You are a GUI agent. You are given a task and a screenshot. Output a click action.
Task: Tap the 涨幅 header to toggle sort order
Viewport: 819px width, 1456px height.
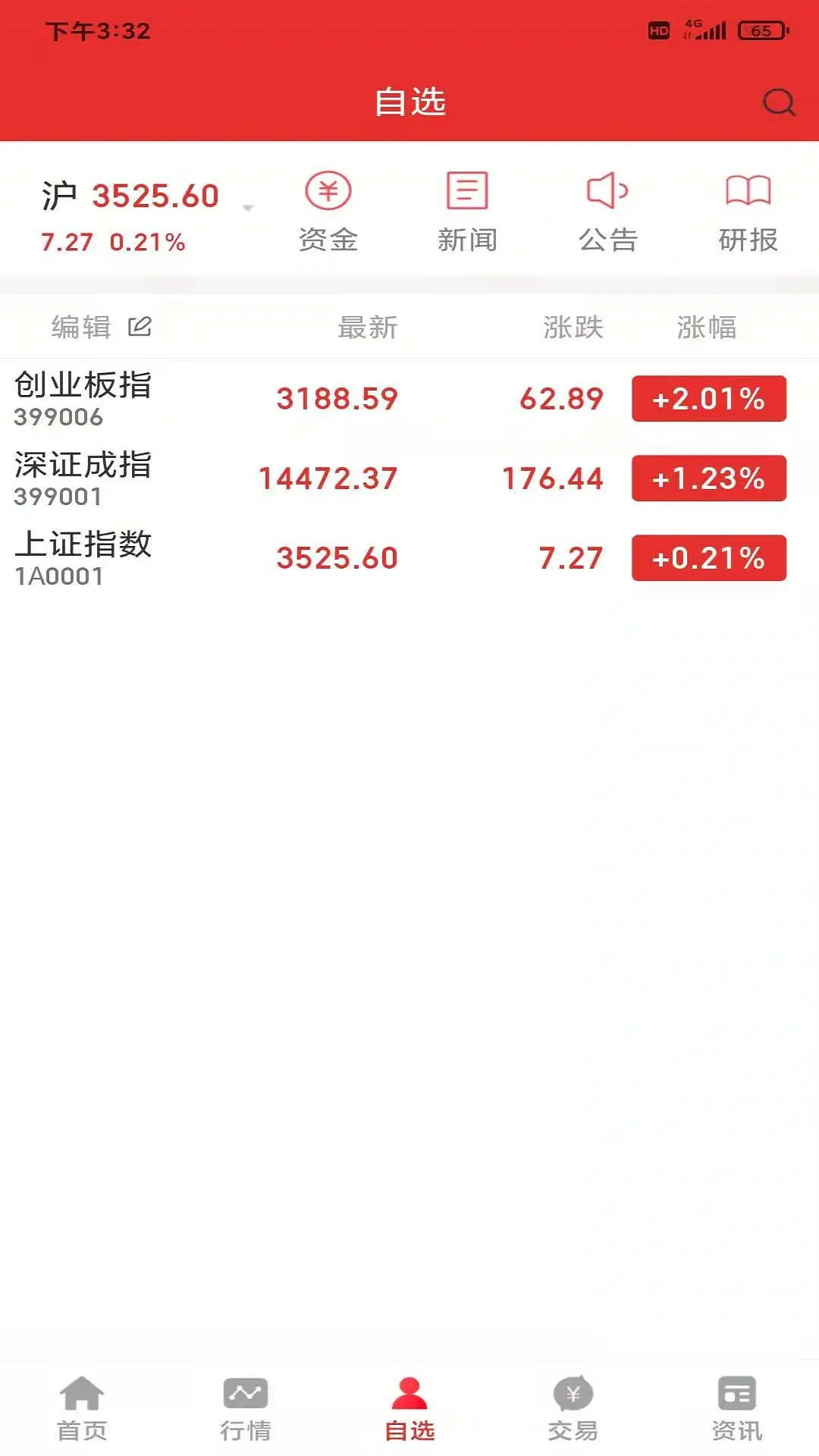coord(707,328)
